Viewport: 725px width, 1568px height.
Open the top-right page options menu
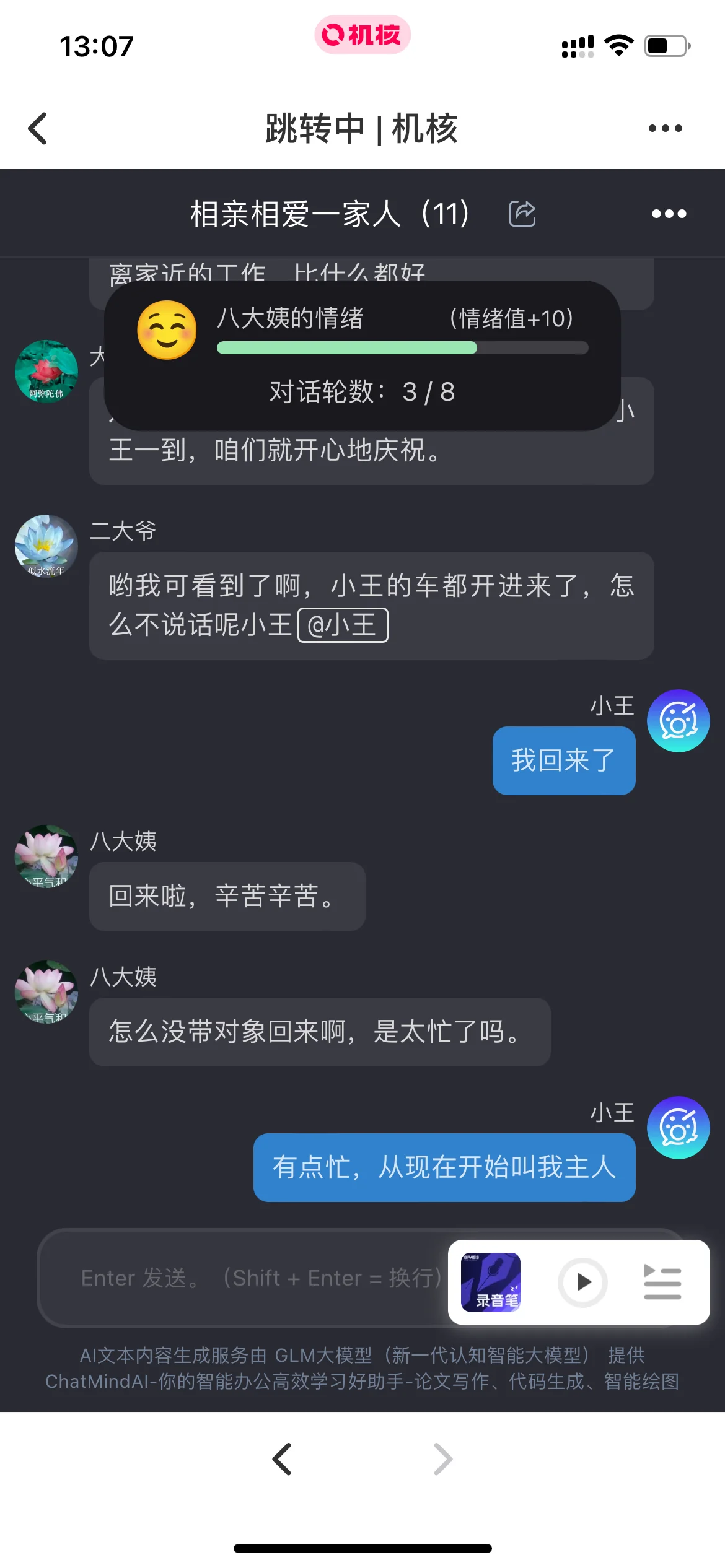(665, 129)
